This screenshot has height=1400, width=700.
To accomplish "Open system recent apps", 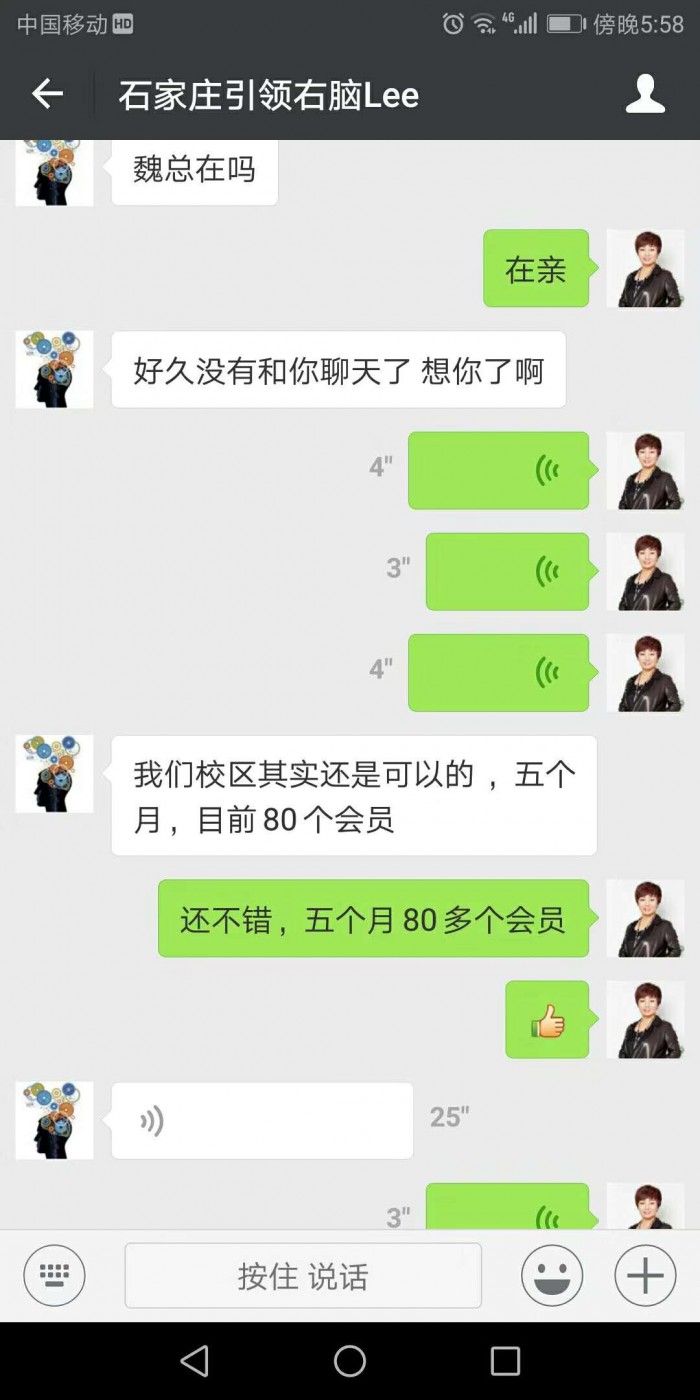I will tap(505, 1360).
